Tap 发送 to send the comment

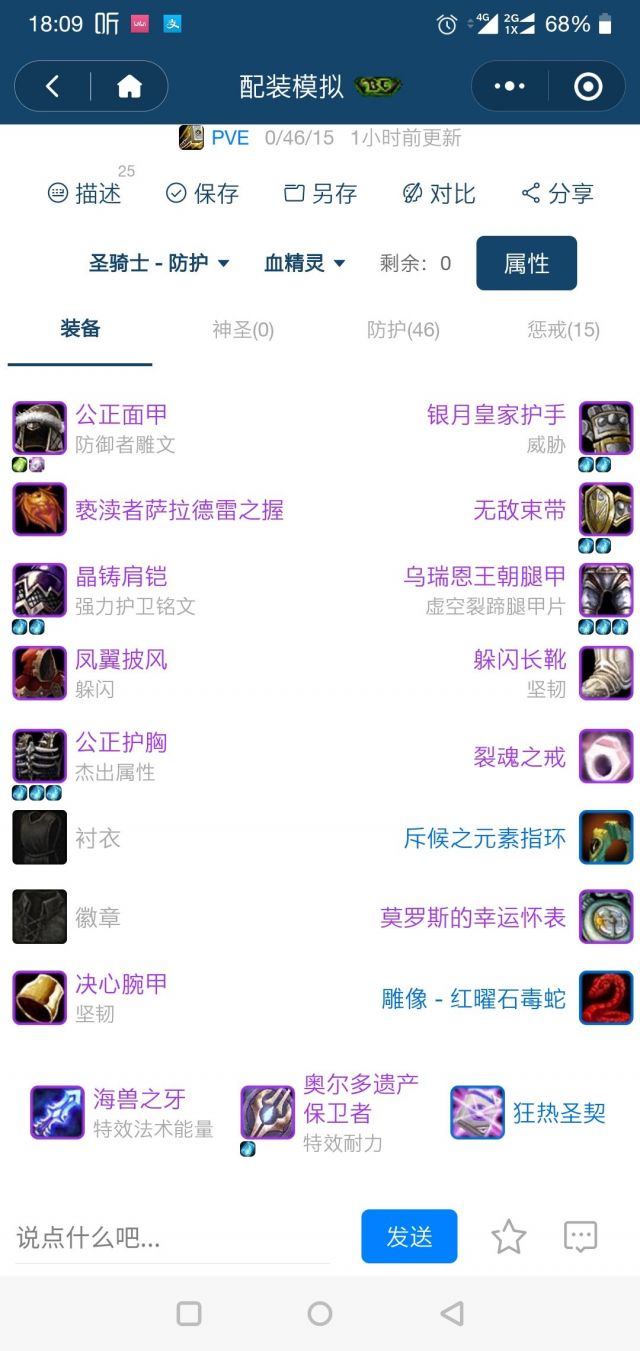pos(409,1237)
